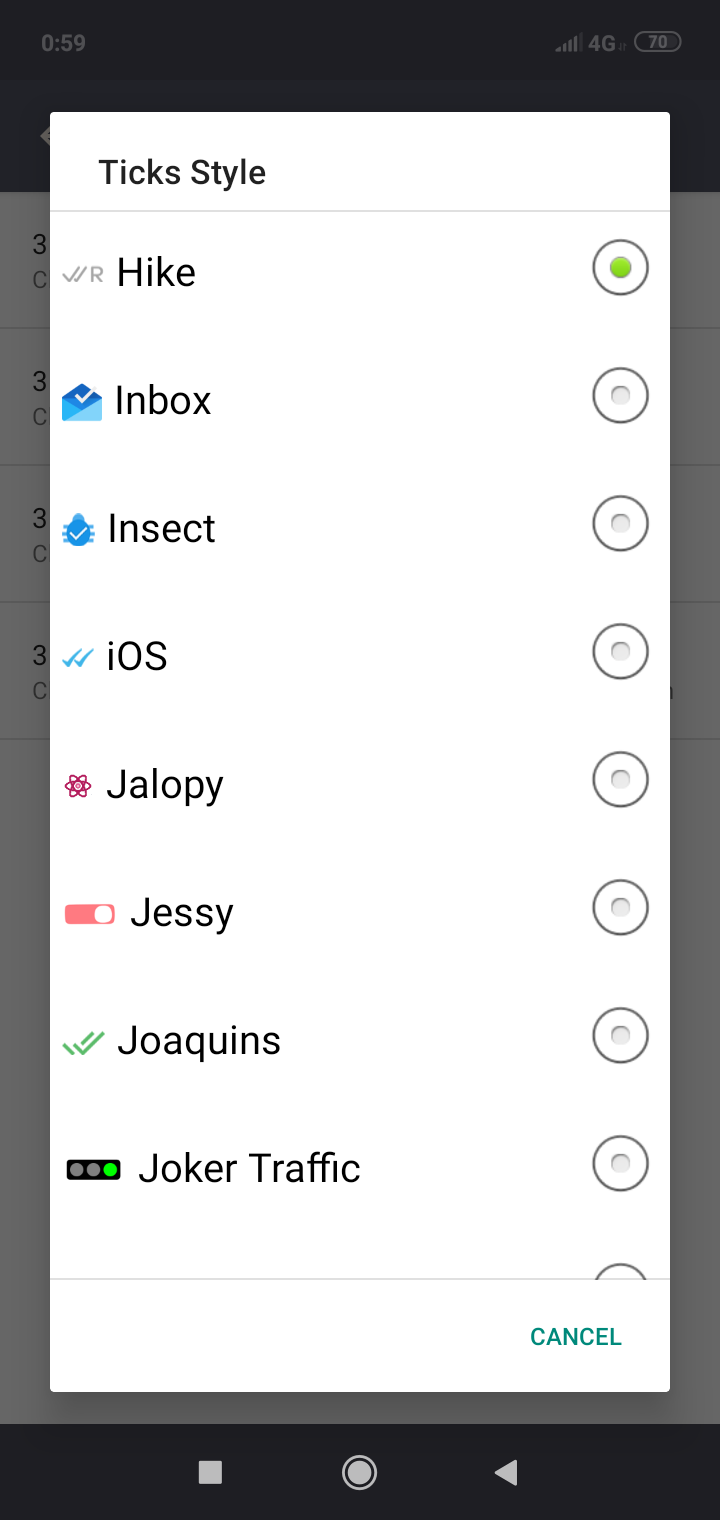Image resolution: width=720 pixels, height=1520 pixels.
Task: Choose the Inbox ticks style
Action: (360, 399)
